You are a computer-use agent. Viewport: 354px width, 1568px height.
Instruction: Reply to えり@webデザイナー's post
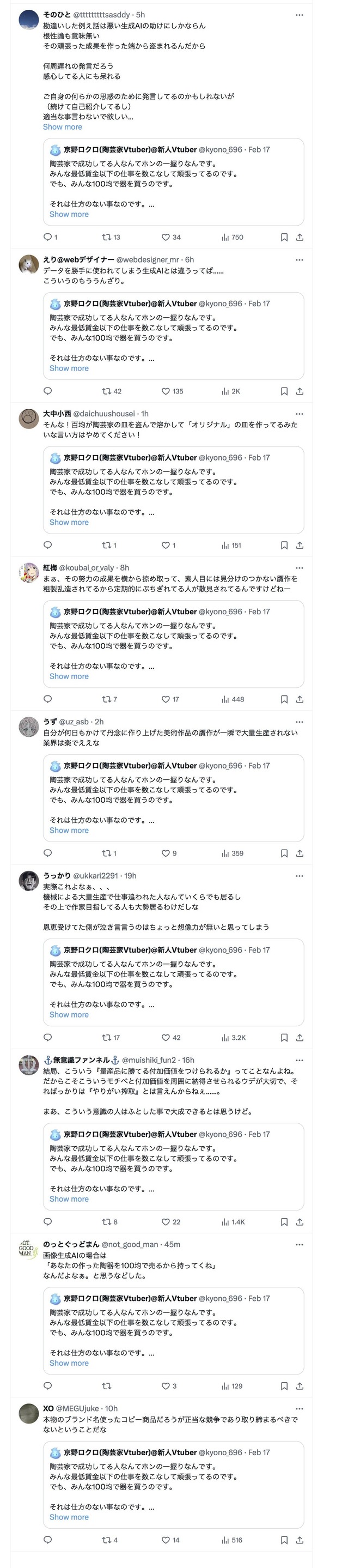coord(48,391)
